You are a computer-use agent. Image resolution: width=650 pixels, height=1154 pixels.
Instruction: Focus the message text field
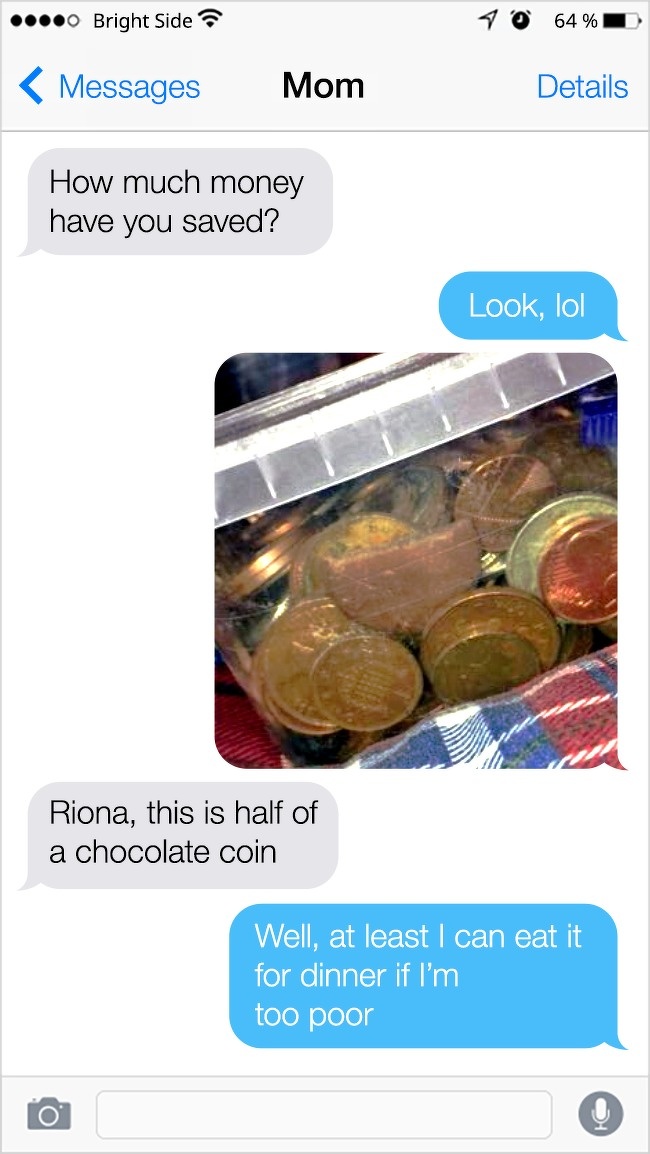click(x=323, y=1114)
